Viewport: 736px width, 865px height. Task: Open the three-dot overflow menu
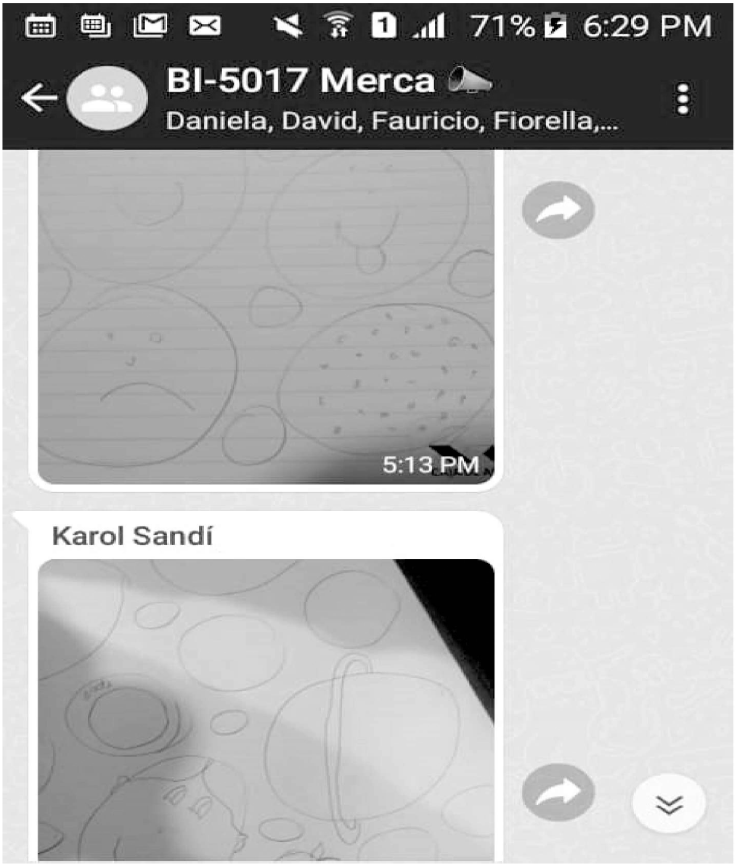pyautogui.click(x=683, y=99)
